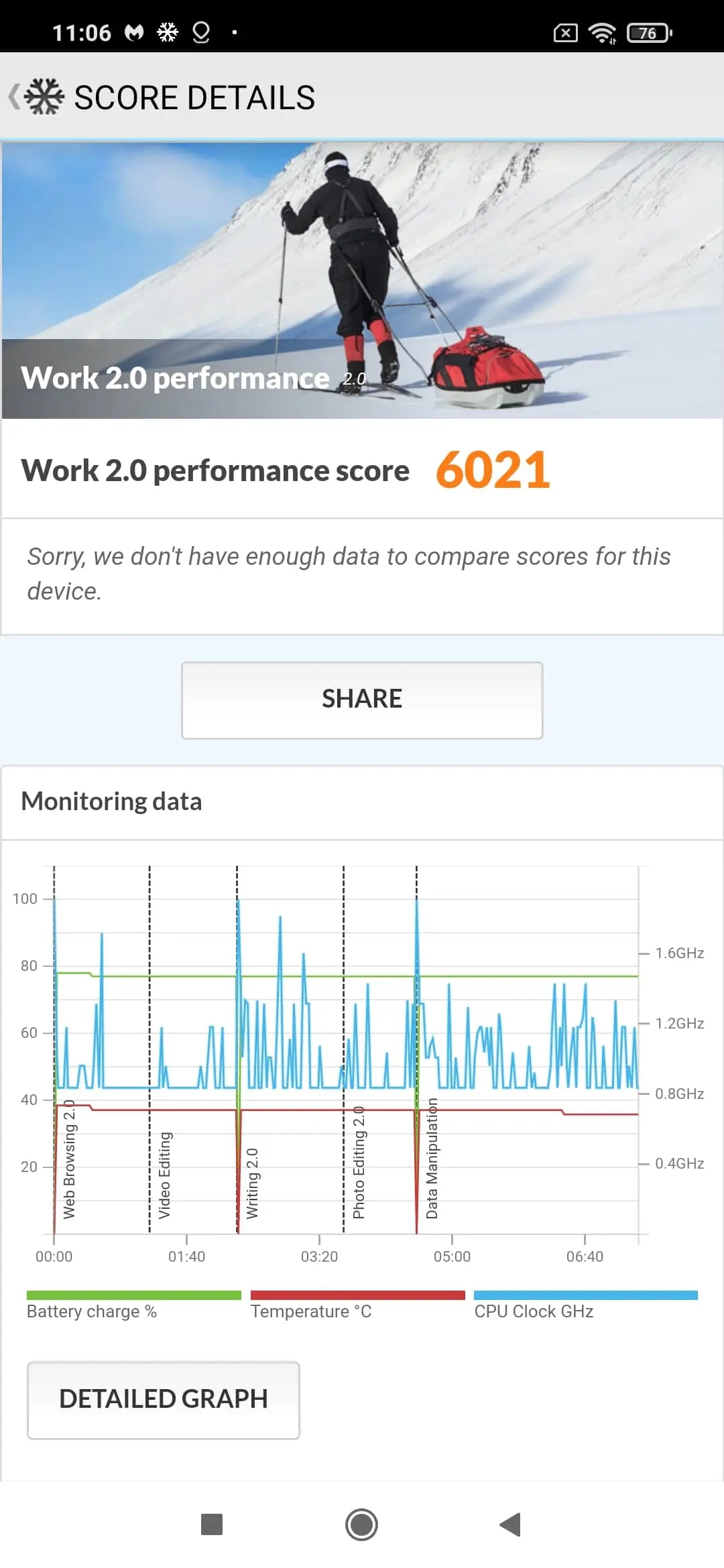
Task: Go back using the Score Details arrow
Action: click(x=15, y=97)
